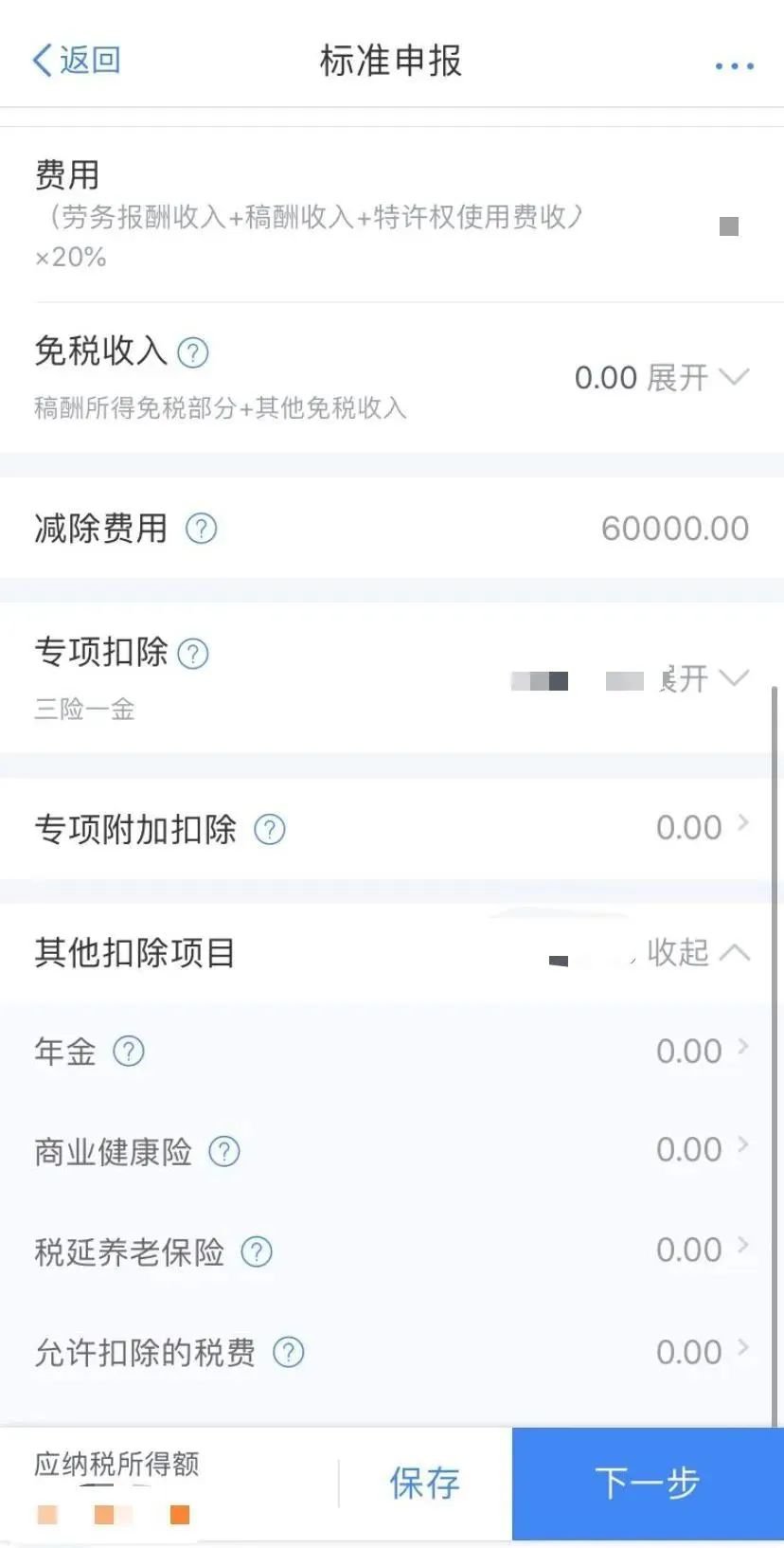Open the 减除费用 help tooltip
This screenshot has width=784, height=1548.
[201, 529]
